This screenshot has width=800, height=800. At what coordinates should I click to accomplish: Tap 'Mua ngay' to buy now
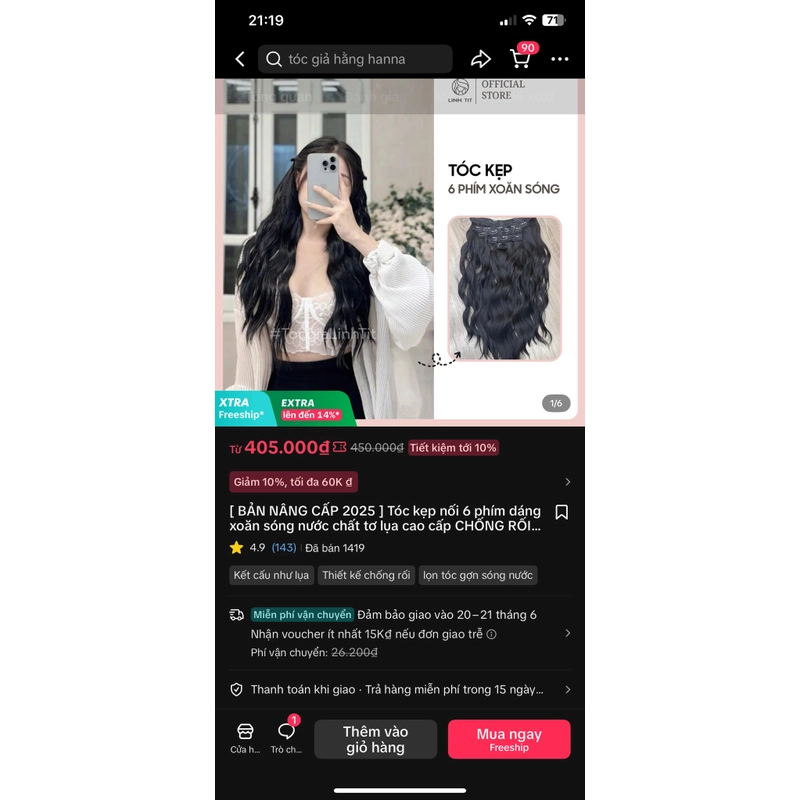pyautogui.click(x=509, y=740)
